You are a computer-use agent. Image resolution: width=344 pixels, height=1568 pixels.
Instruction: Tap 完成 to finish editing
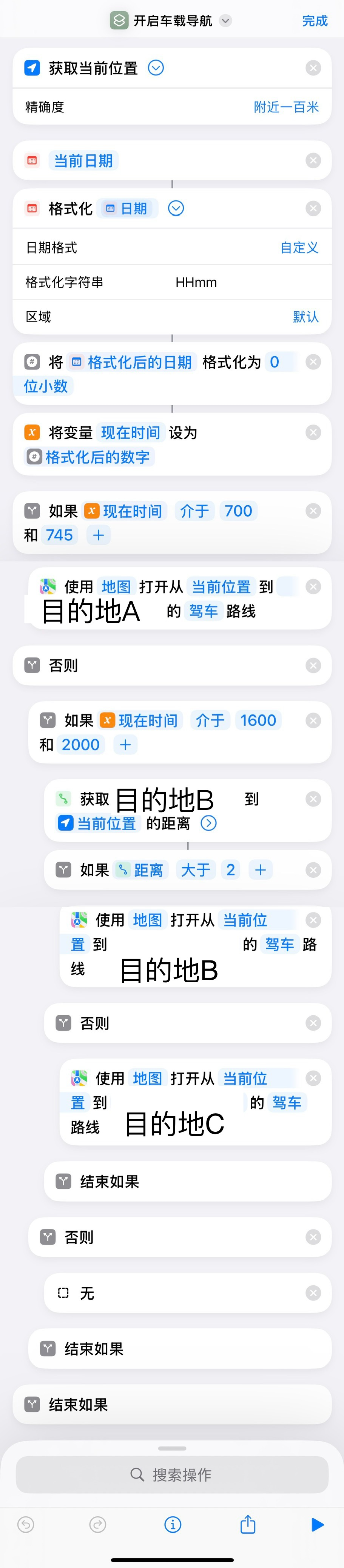point(314,21)
